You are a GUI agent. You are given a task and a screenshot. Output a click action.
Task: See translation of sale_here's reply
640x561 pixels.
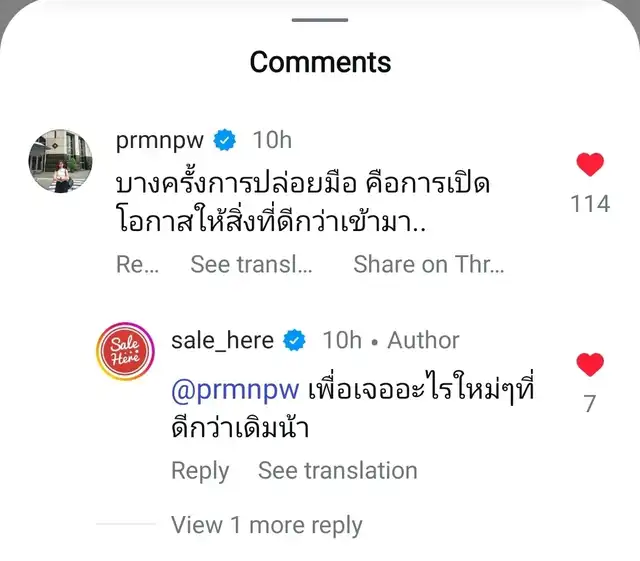(337, 470)
